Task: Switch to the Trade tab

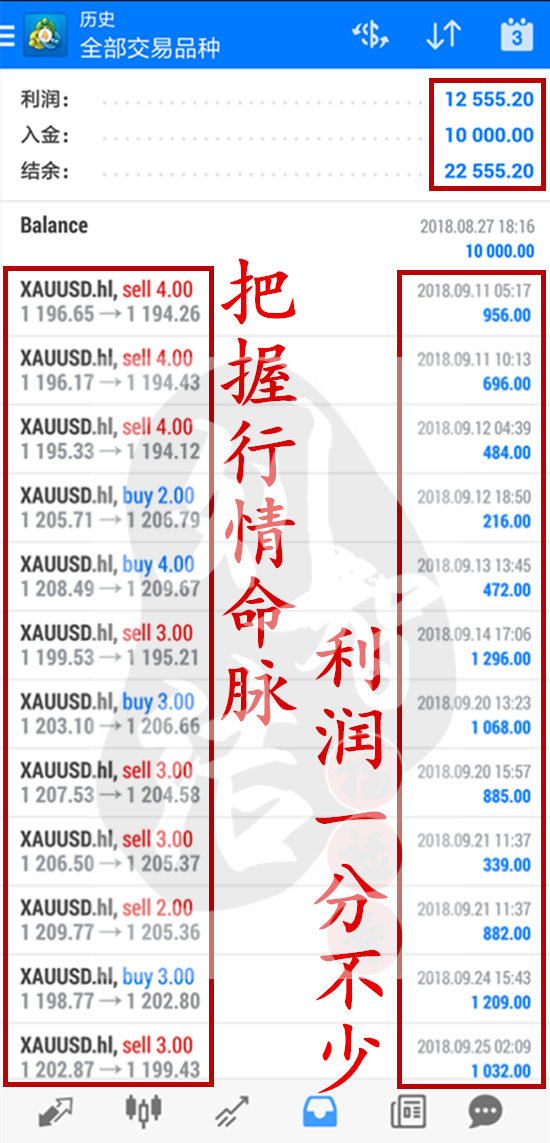Action: [232, 1112]
